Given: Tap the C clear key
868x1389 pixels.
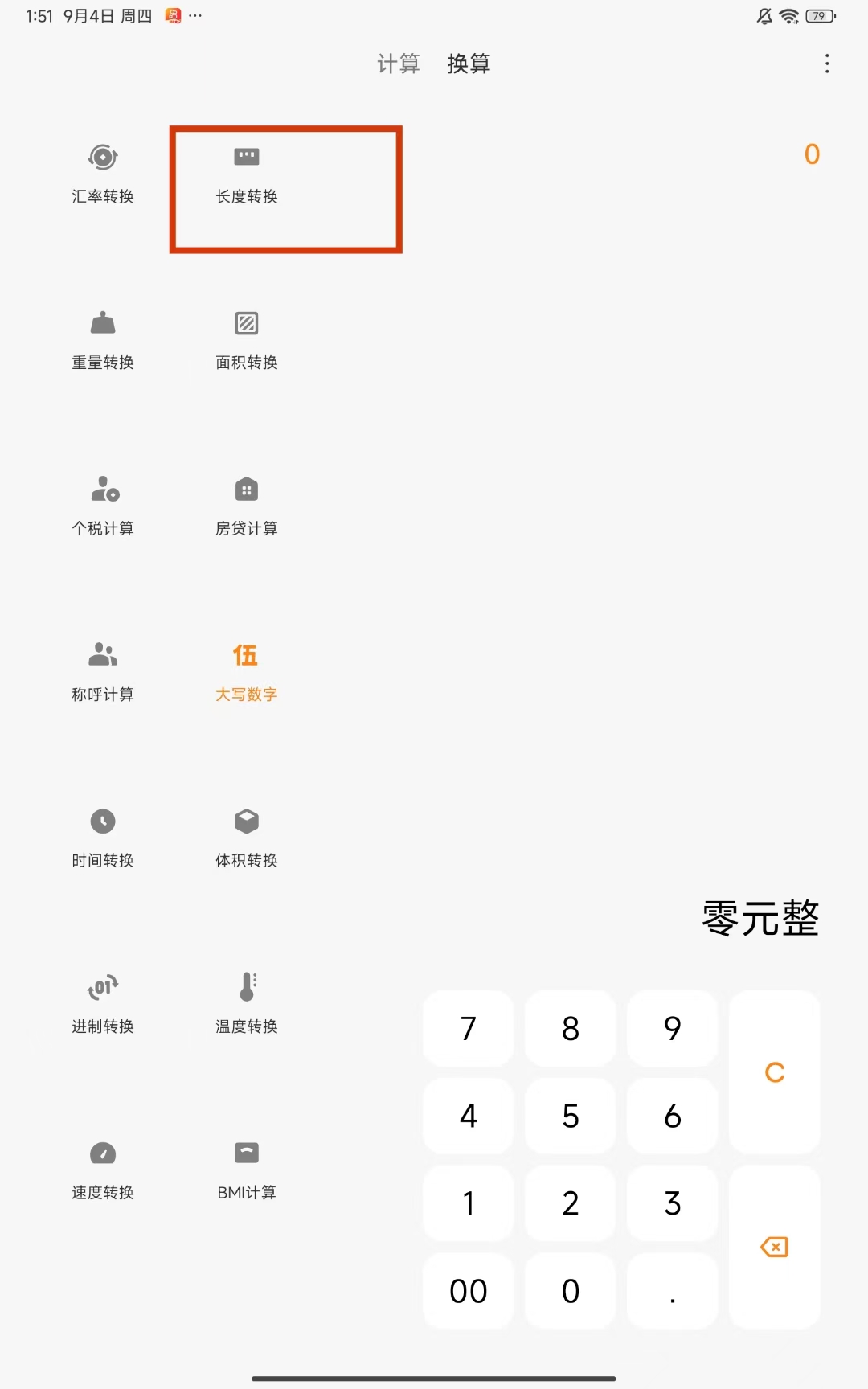Looking at the screenshot, I should click(774, 1072).
